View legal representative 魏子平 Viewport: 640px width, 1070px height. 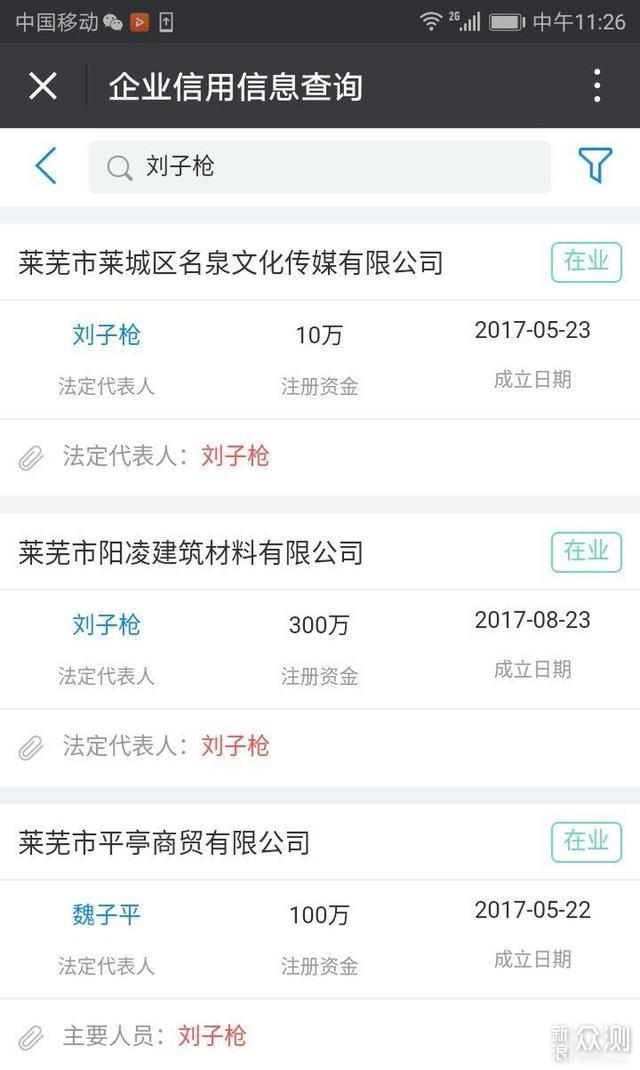[106, 914]
